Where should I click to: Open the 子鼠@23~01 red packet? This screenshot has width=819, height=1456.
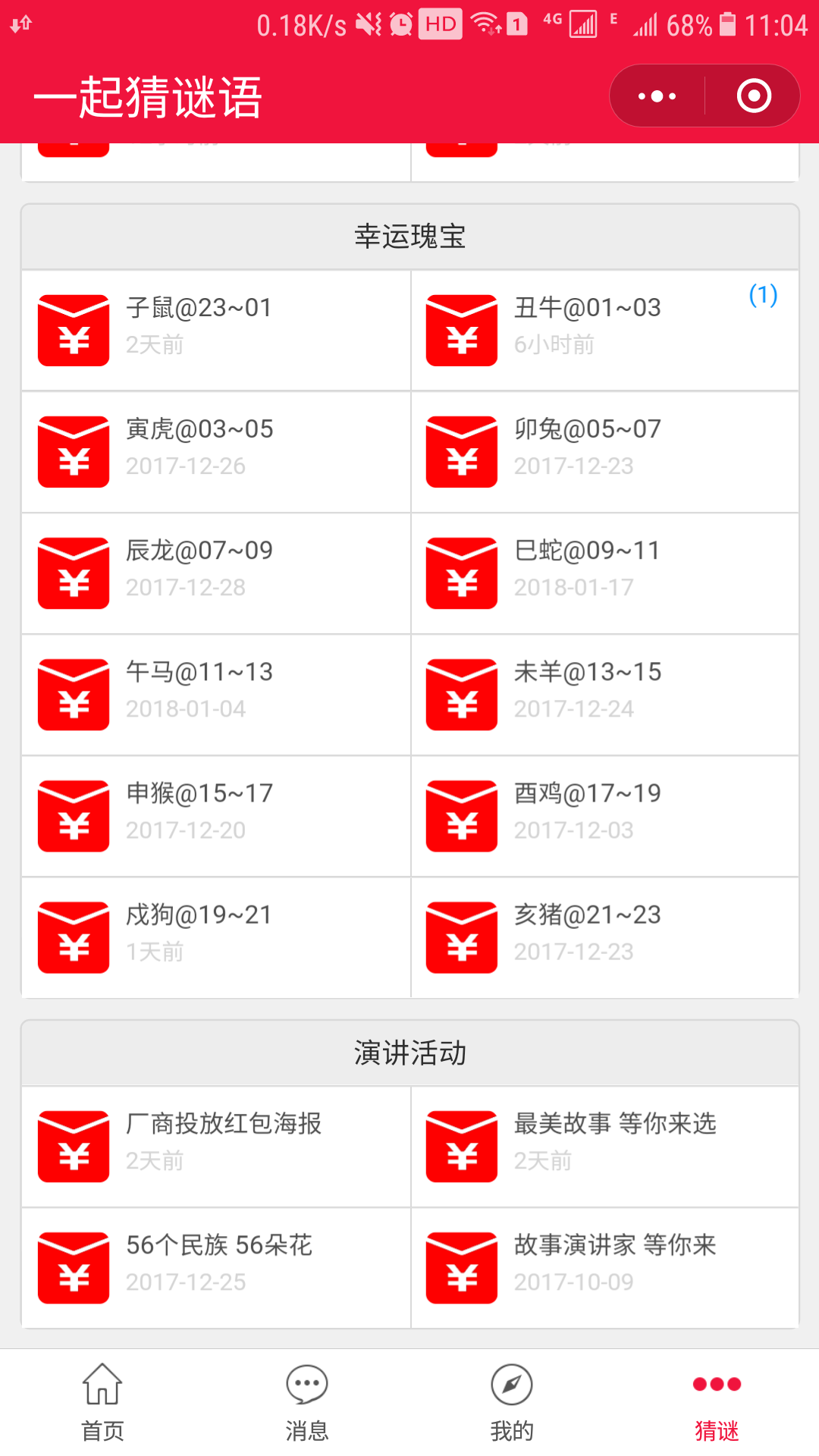(216, 331)
